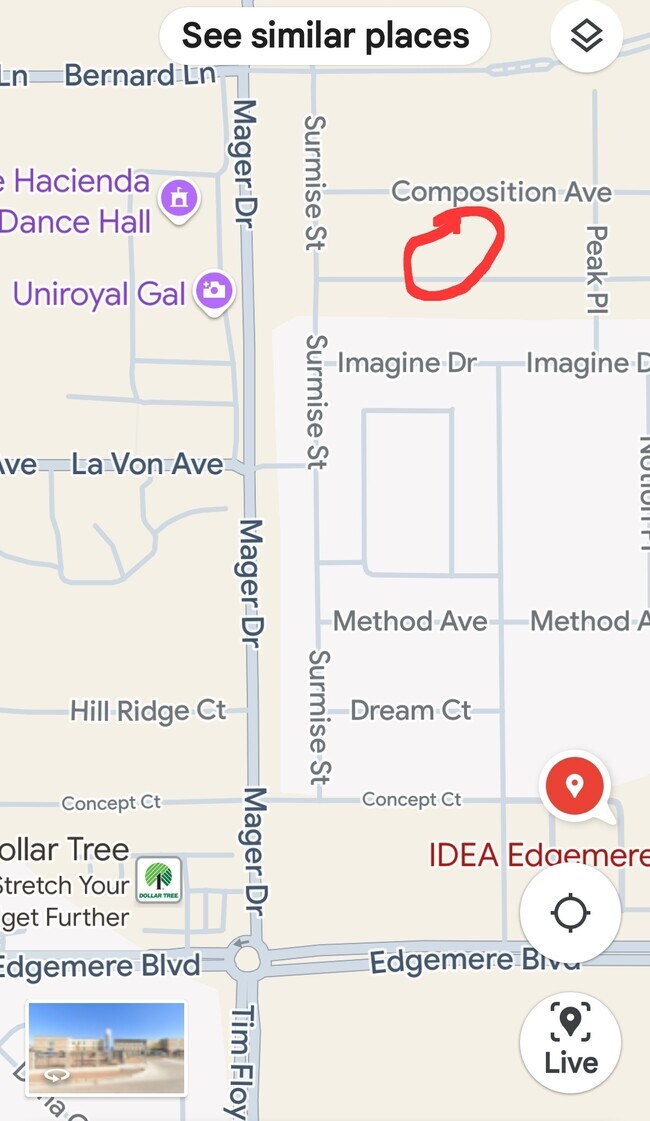The width and height of the screenshot is (650, 1121).
Task: Select the Dollar Tree store marker
Action: coord(159,879)
